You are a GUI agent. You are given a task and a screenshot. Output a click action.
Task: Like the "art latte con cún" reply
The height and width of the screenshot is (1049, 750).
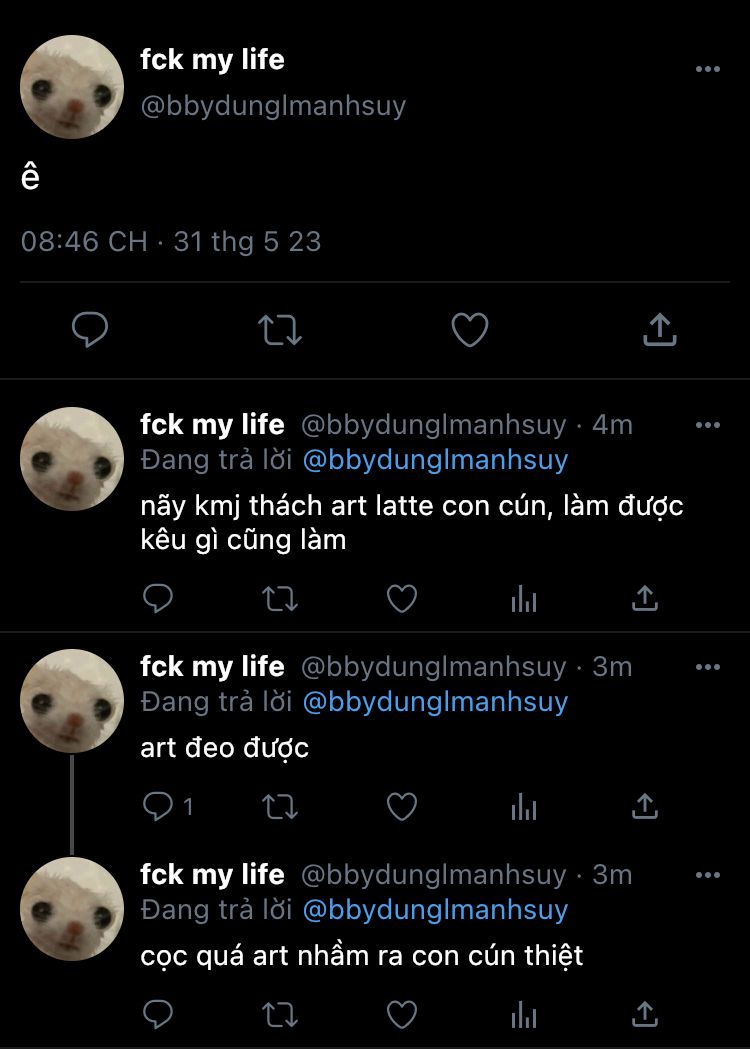(402, 598)
